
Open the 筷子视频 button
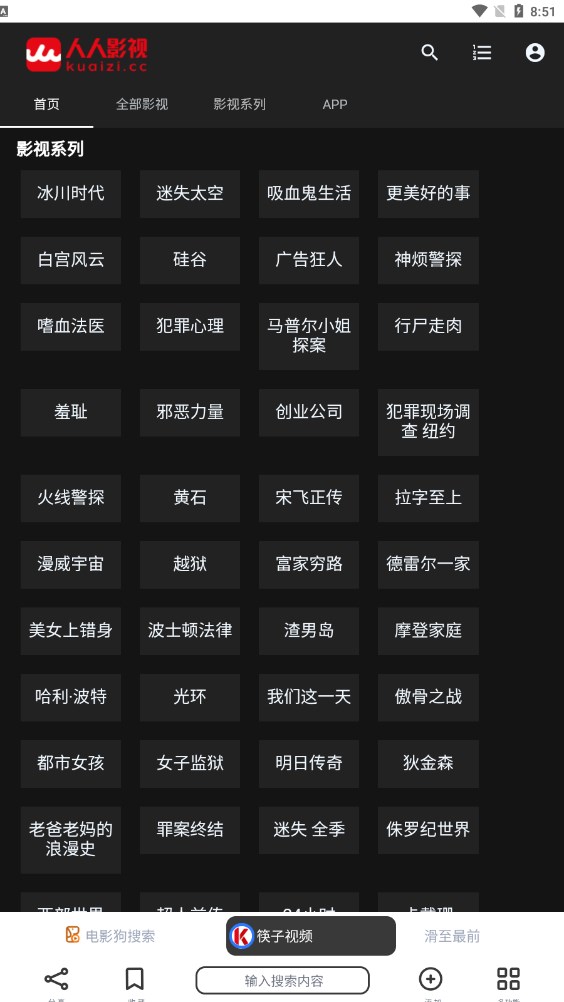pyautogui.click(x=310, y=936)
